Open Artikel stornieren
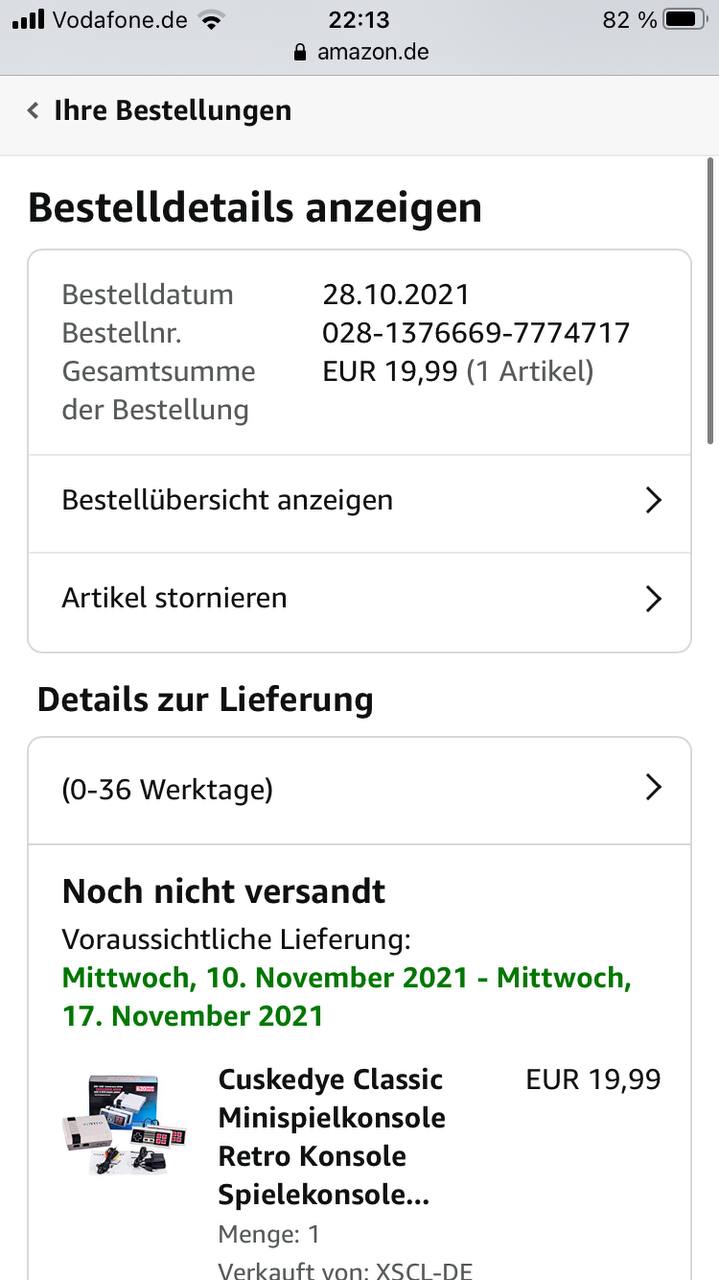This screenshot has width=719, height=1280. pyautogui.click(x=359, y=599)
